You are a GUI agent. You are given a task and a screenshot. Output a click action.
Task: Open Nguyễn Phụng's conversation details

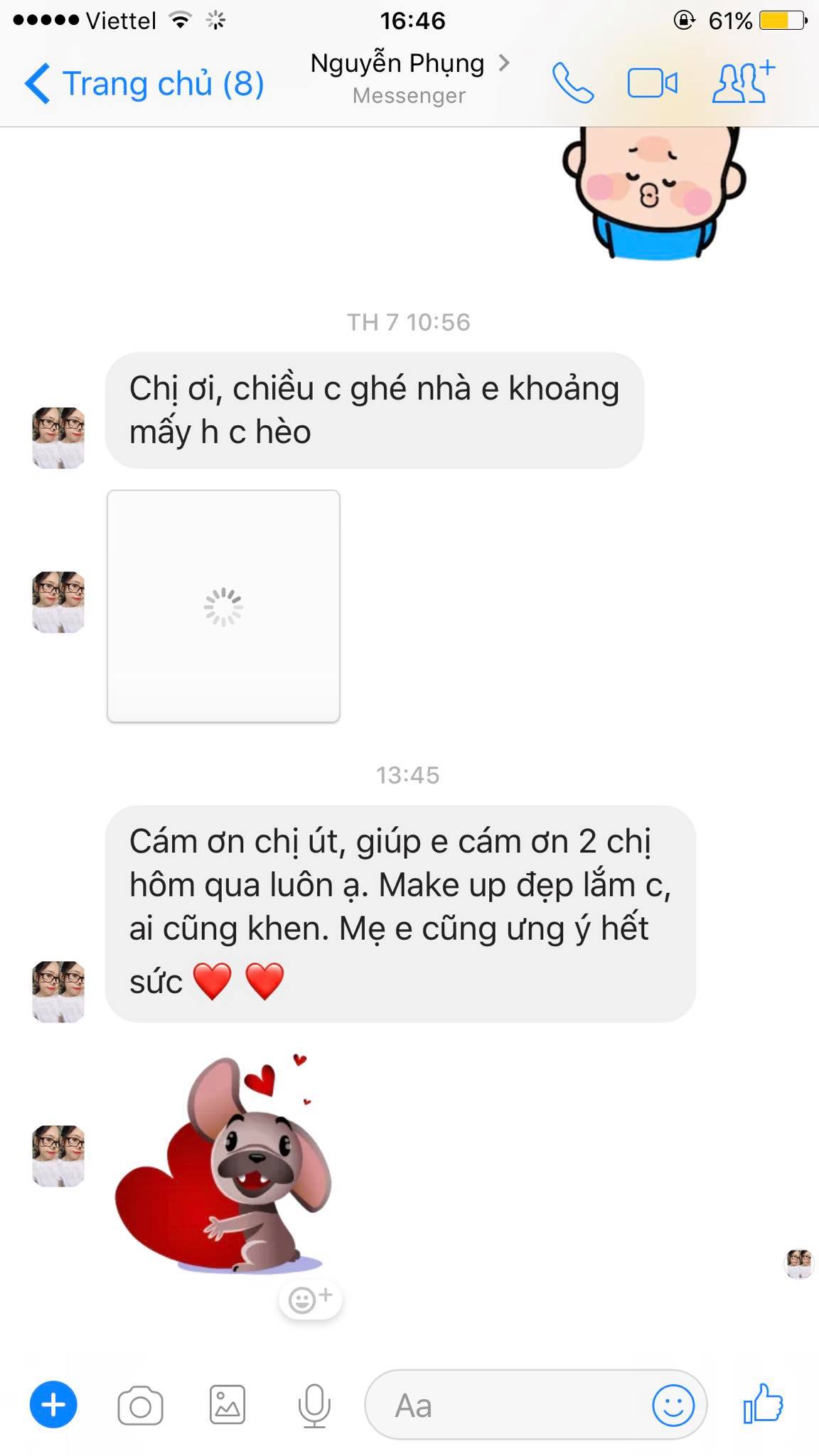coord(410,77)
